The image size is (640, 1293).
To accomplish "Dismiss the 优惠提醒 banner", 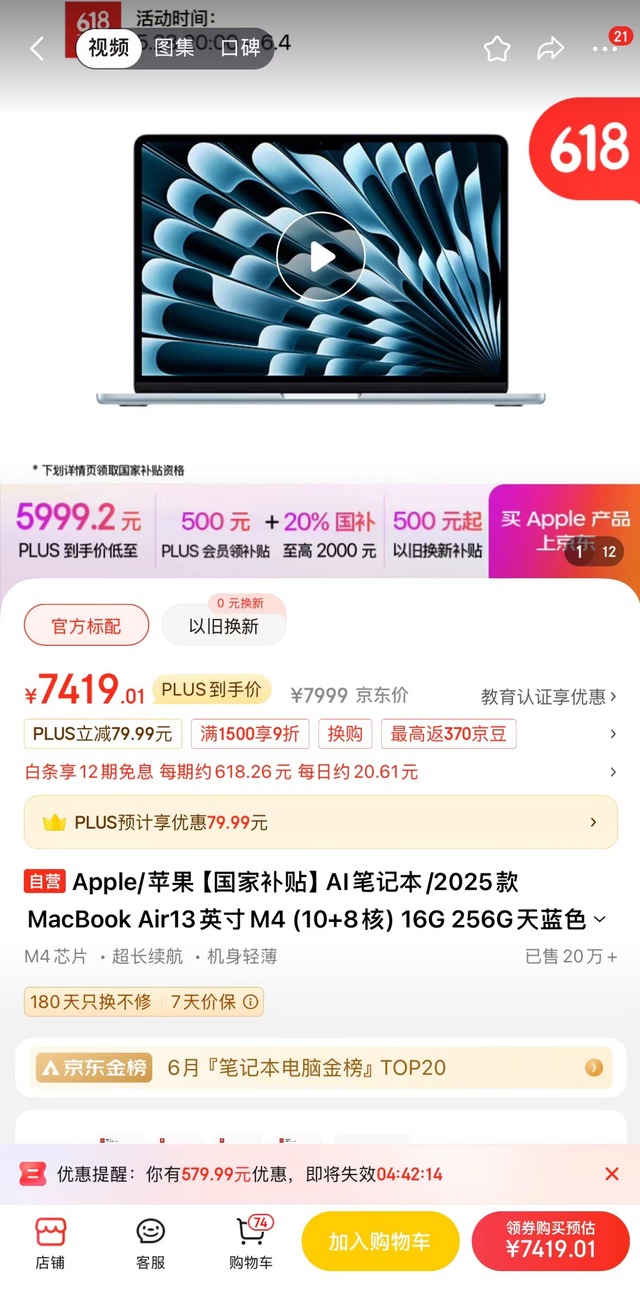I will point(612,1174).
